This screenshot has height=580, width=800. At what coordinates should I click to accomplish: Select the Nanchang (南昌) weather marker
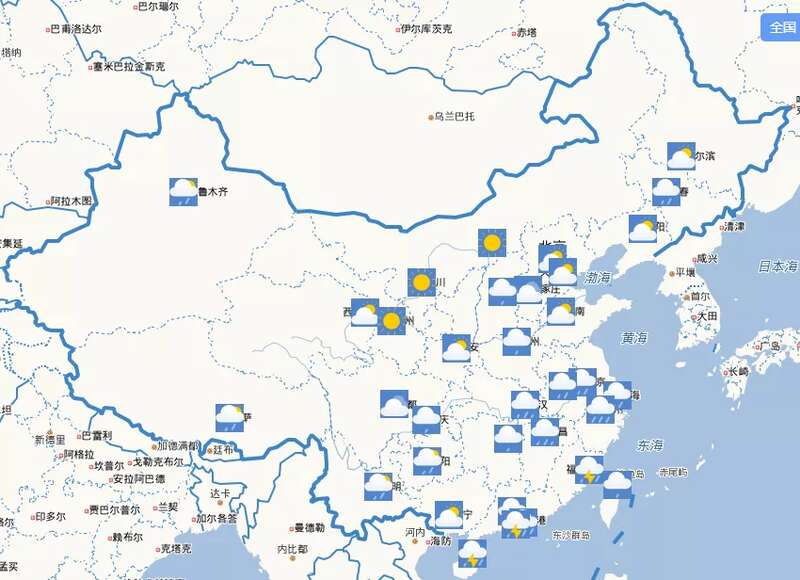click(x=545, y=432)
